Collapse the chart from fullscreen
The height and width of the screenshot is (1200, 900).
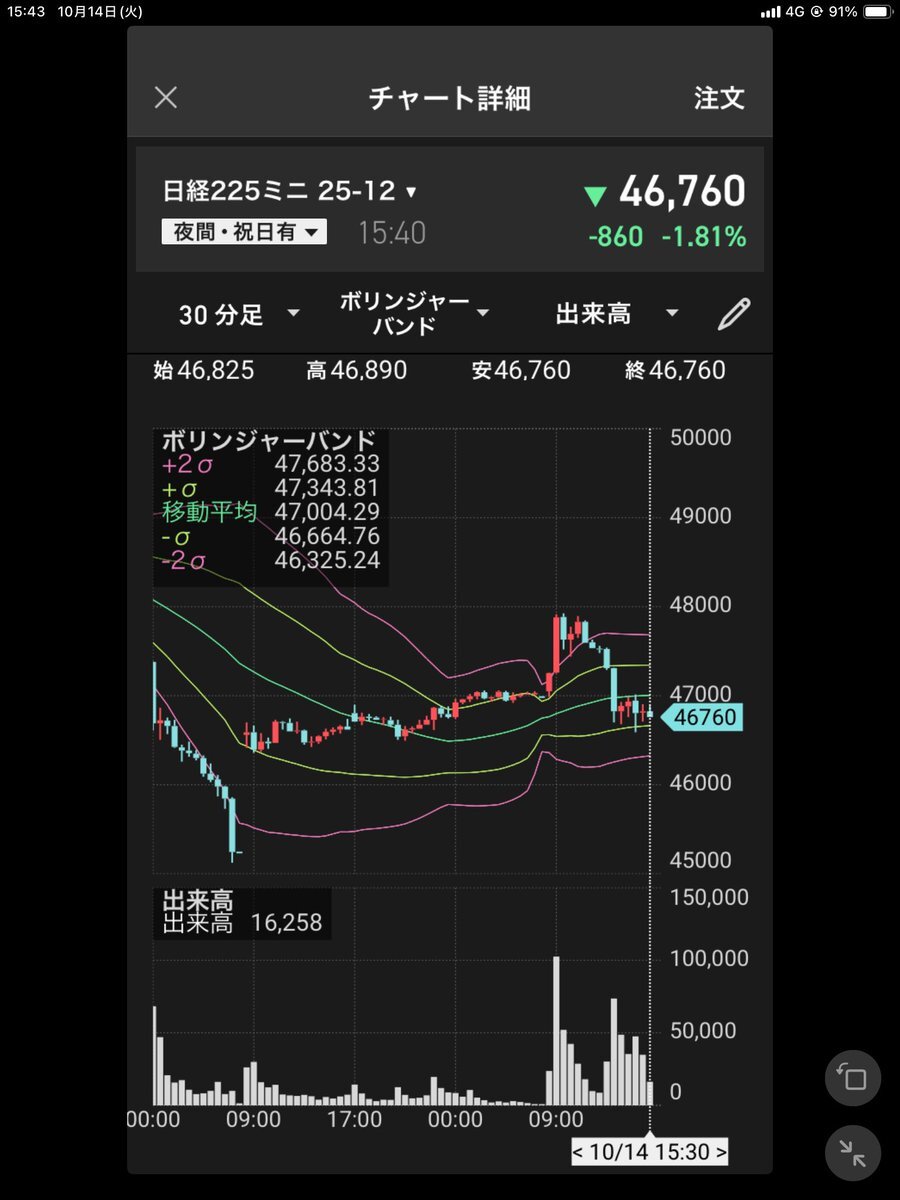(x=853, y=1152)
